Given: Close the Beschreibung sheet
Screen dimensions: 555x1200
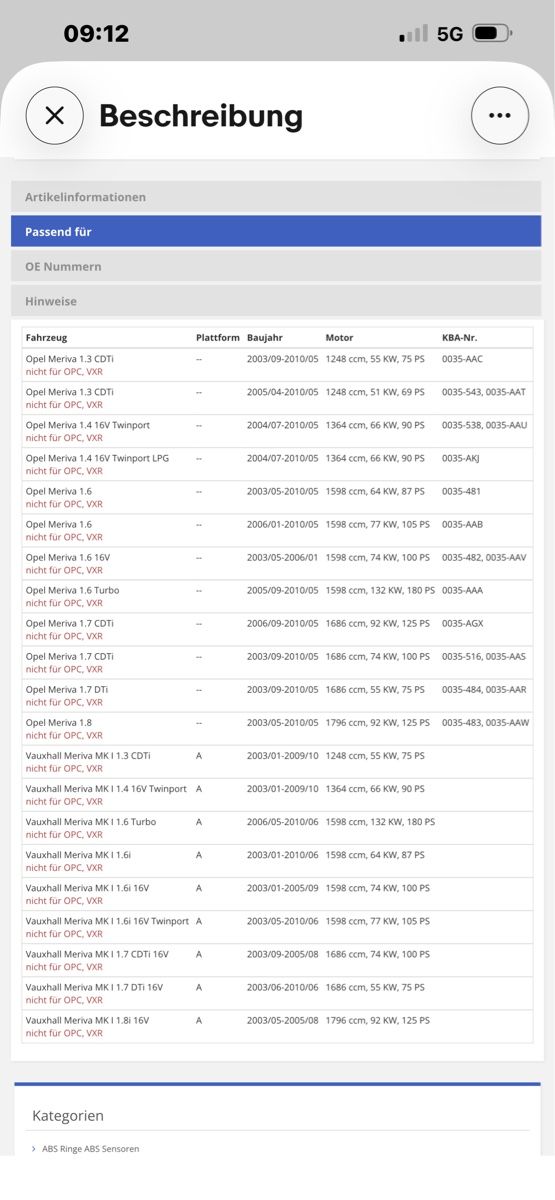Looking at the screenshot, I should point(55,116).
